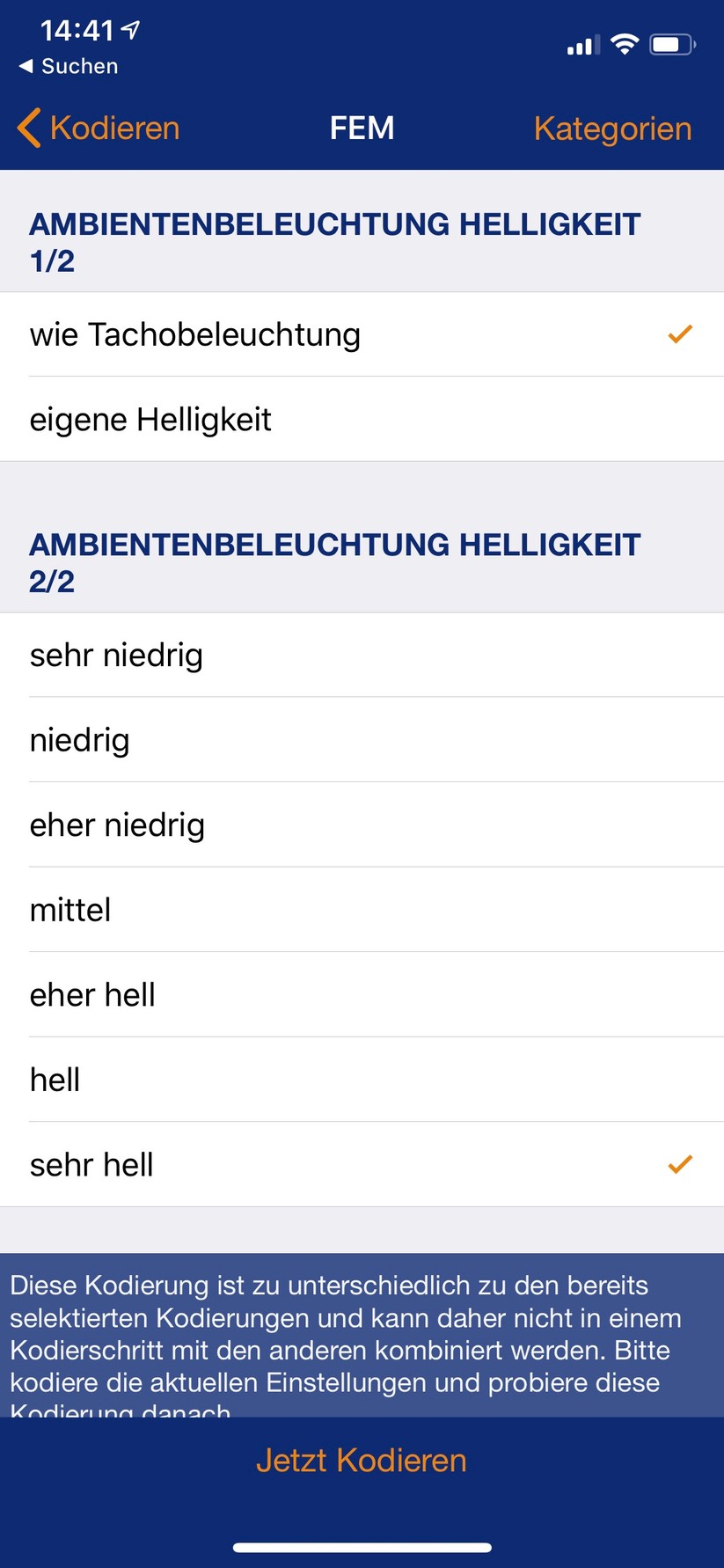Set brightness to hell

point(362,1080)
